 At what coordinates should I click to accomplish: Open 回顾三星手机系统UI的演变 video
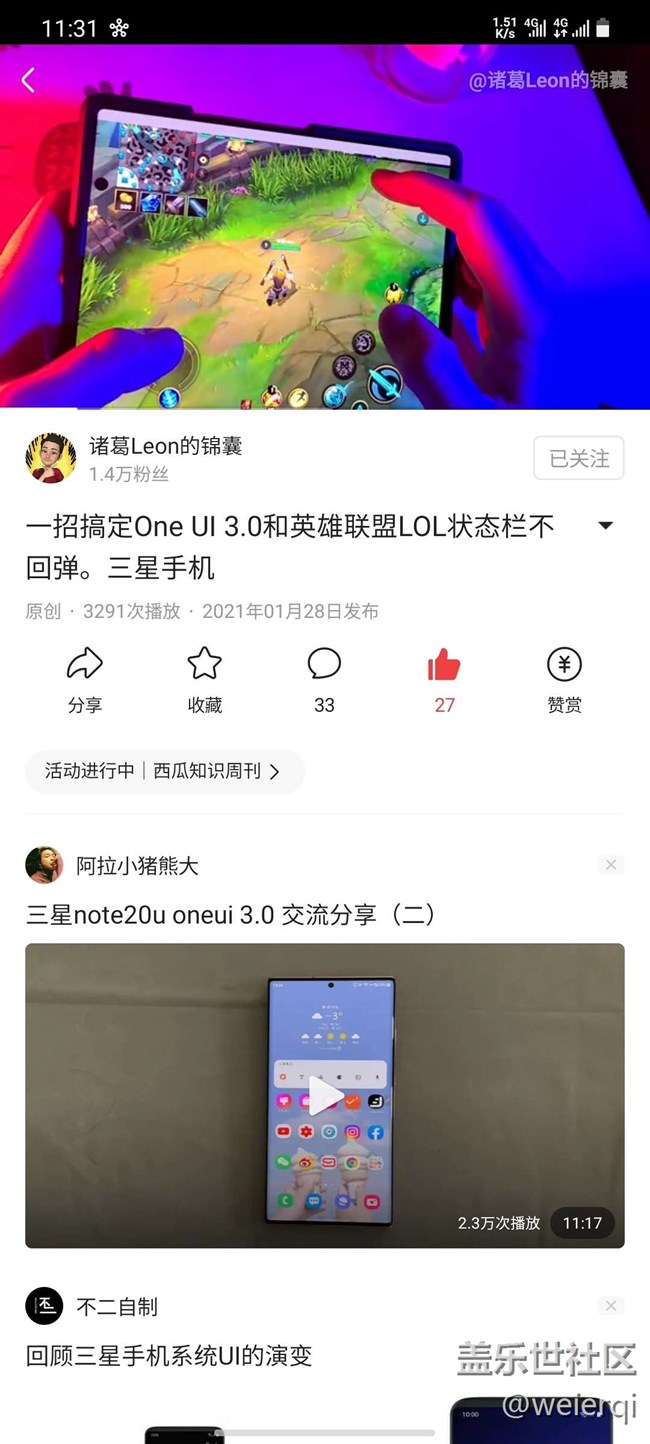(169, 1356)
